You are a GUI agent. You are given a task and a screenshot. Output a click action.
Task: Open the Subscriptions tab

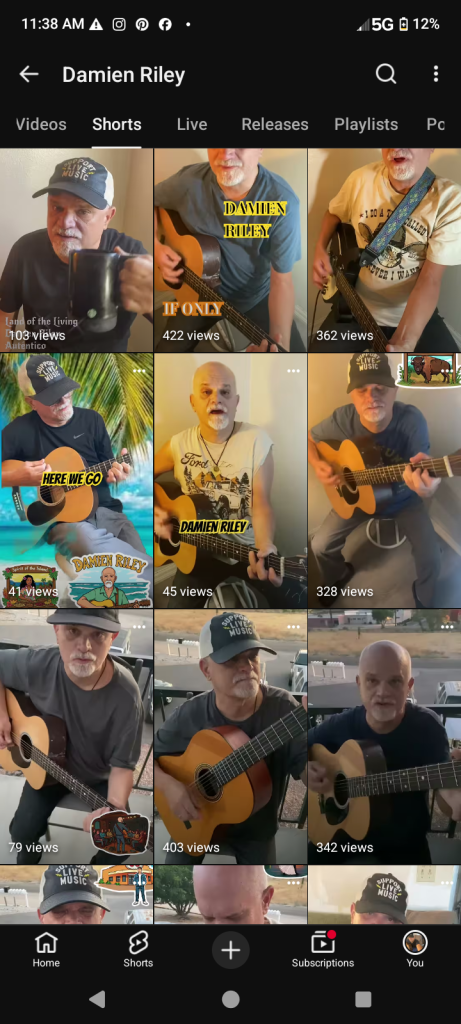tap(323, 950)
